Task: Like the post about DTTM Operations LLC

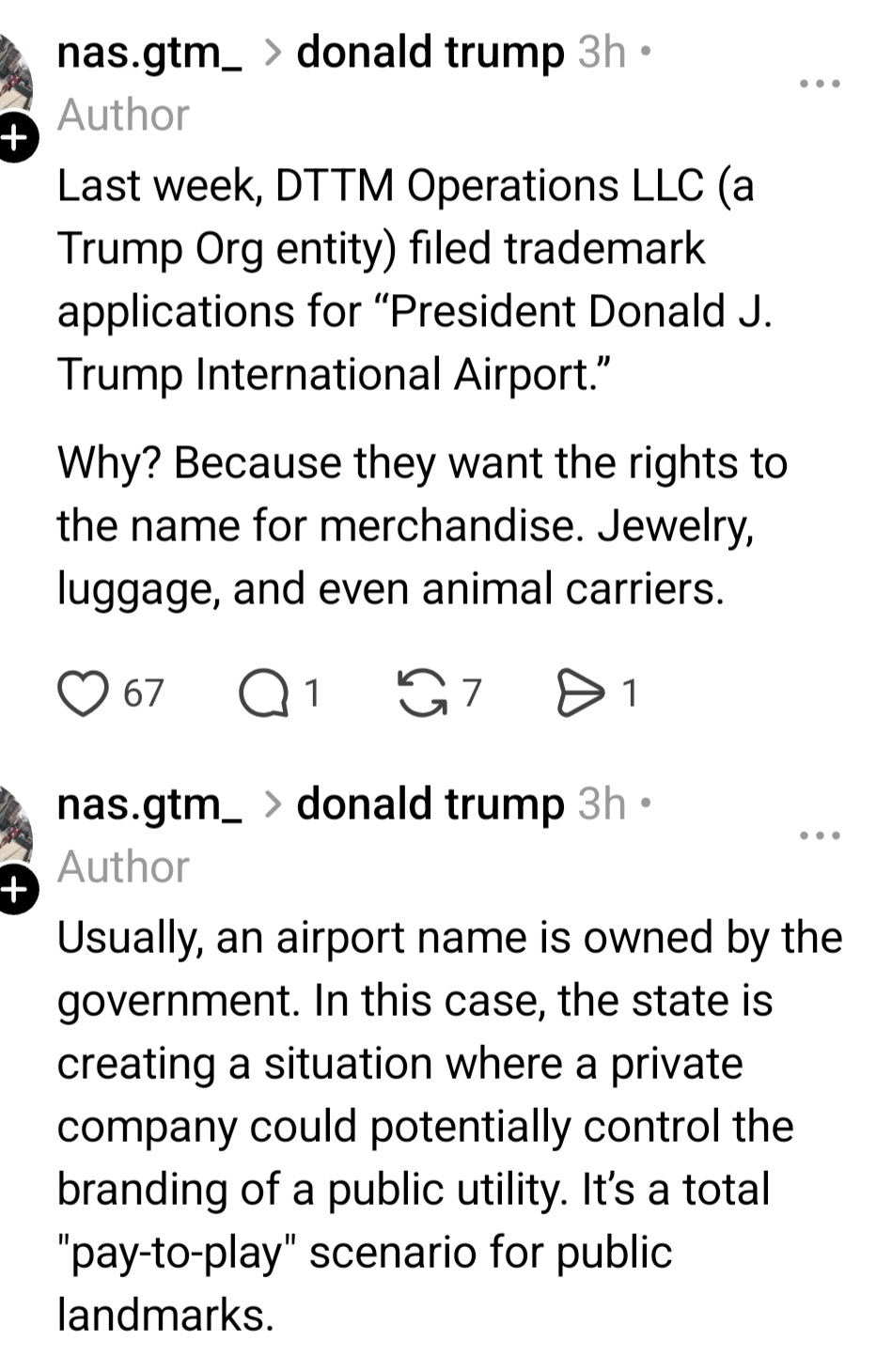Action: [x=83, y=694]
